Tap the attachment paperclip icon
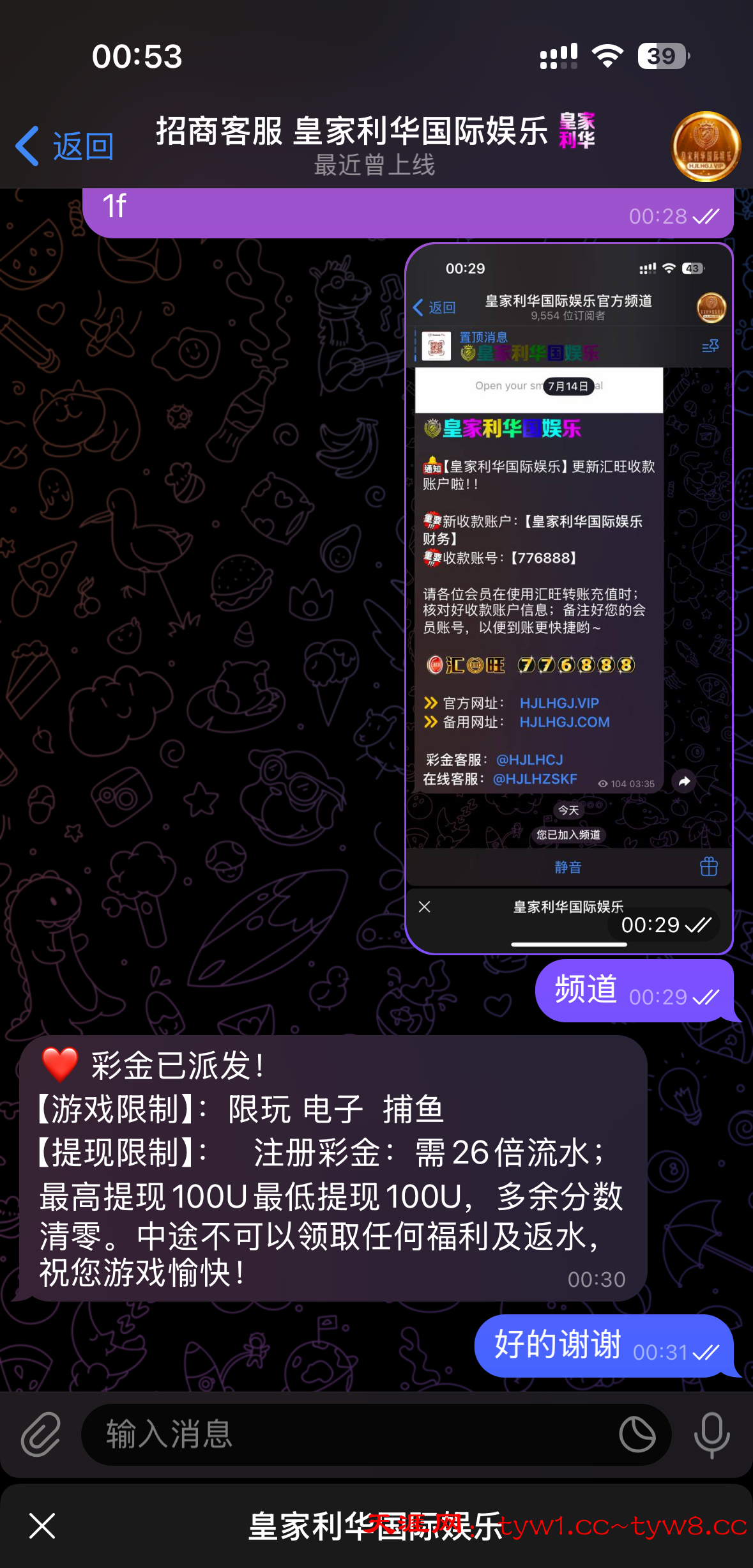This screenshot has height=1568, width=753. click(41, 1434)
